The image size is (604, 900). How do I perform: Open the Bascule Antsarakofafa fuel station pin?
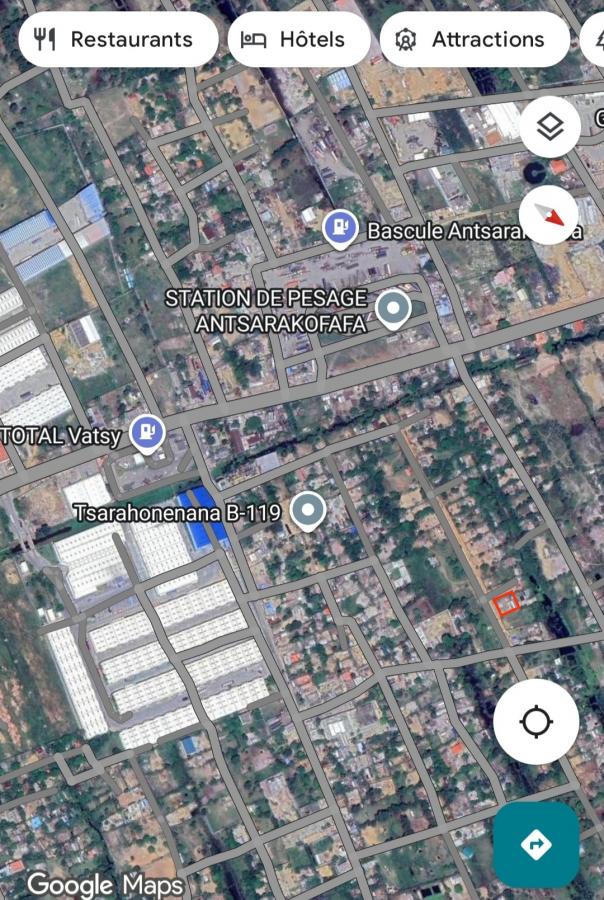(340, 229)
